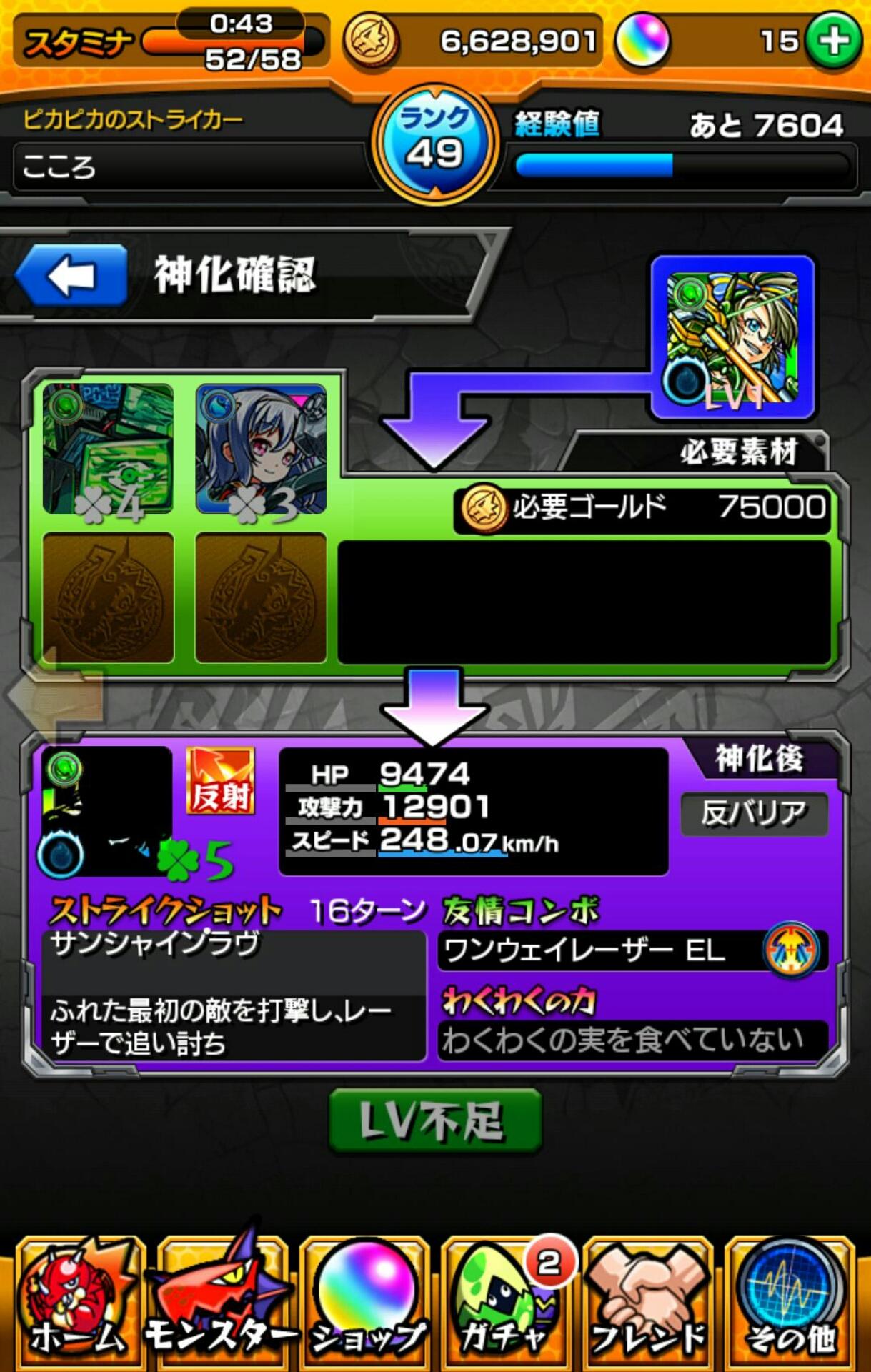The width and height of the screenshot is (871, 1372).
Task: Go to the ガチャ tab
Action: point(506,1302)
